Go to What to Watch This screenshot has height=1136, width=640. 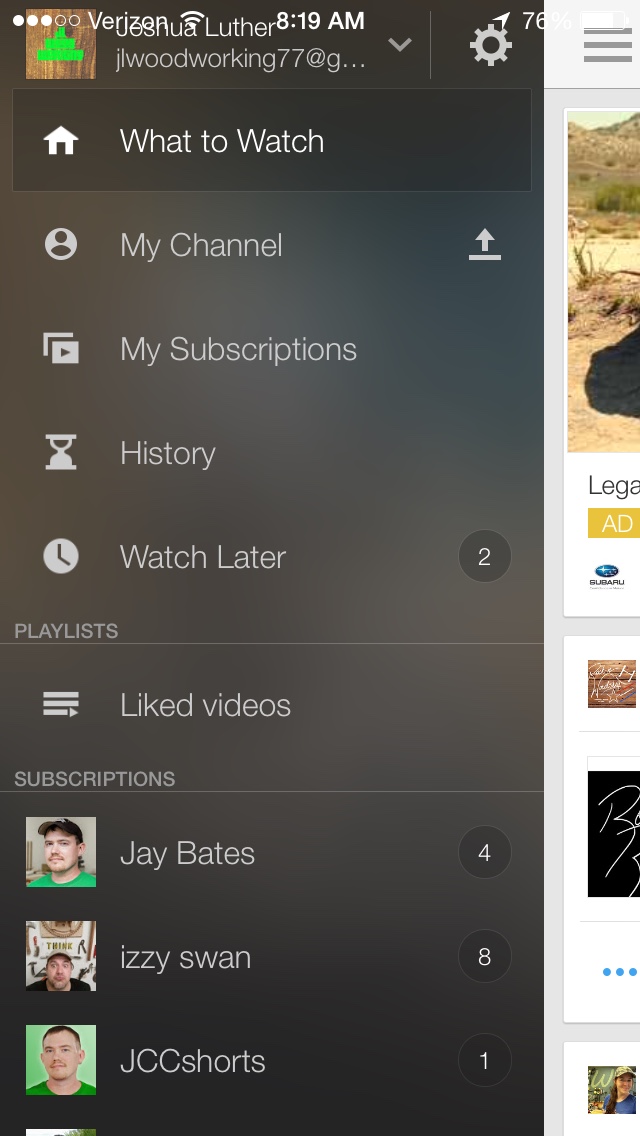tap(222, 141)
